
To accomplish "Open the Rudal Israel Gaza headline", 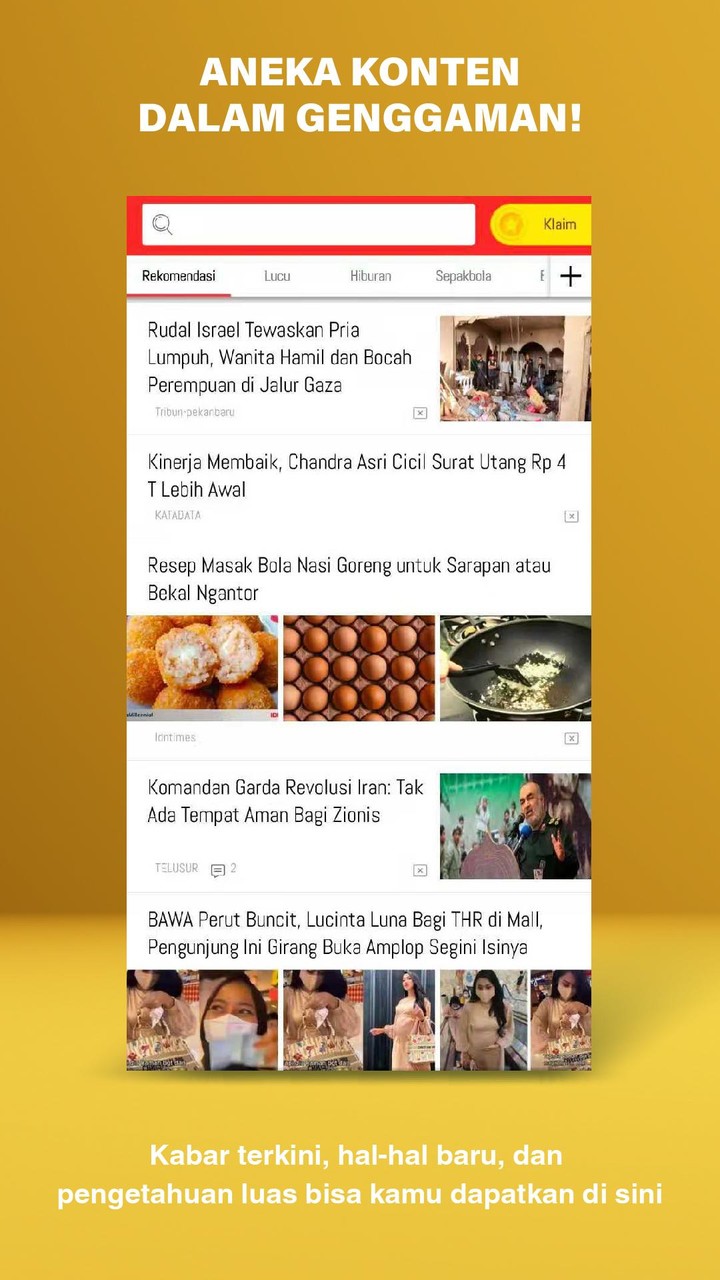I will [x=280, y=357].
